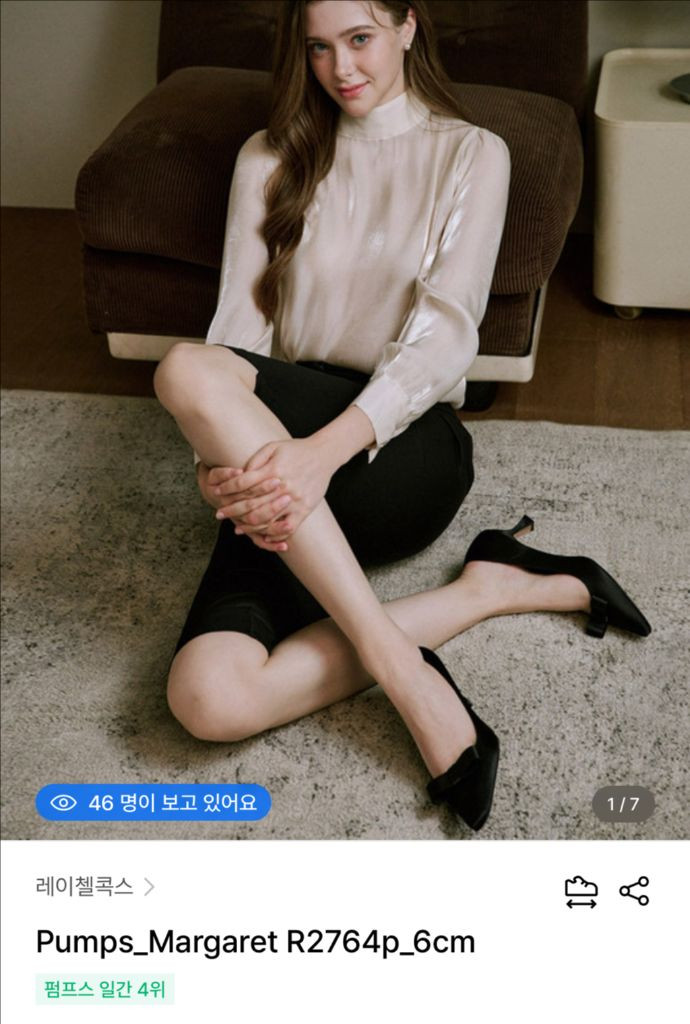The height and width of the screenshot is (1024, 690).
Task: Tap the shoe size compare icon
Action: 581,891
